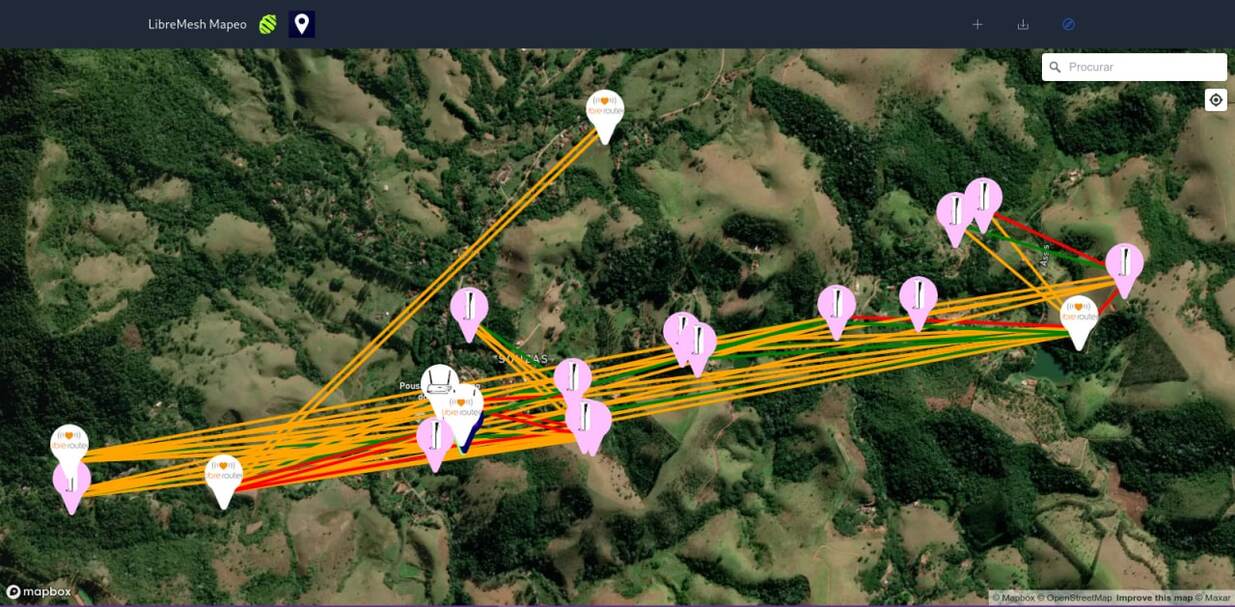Tap the green LibreMesh logo icon
This screenshot has width=1235, height=607.
click(267, 24)
